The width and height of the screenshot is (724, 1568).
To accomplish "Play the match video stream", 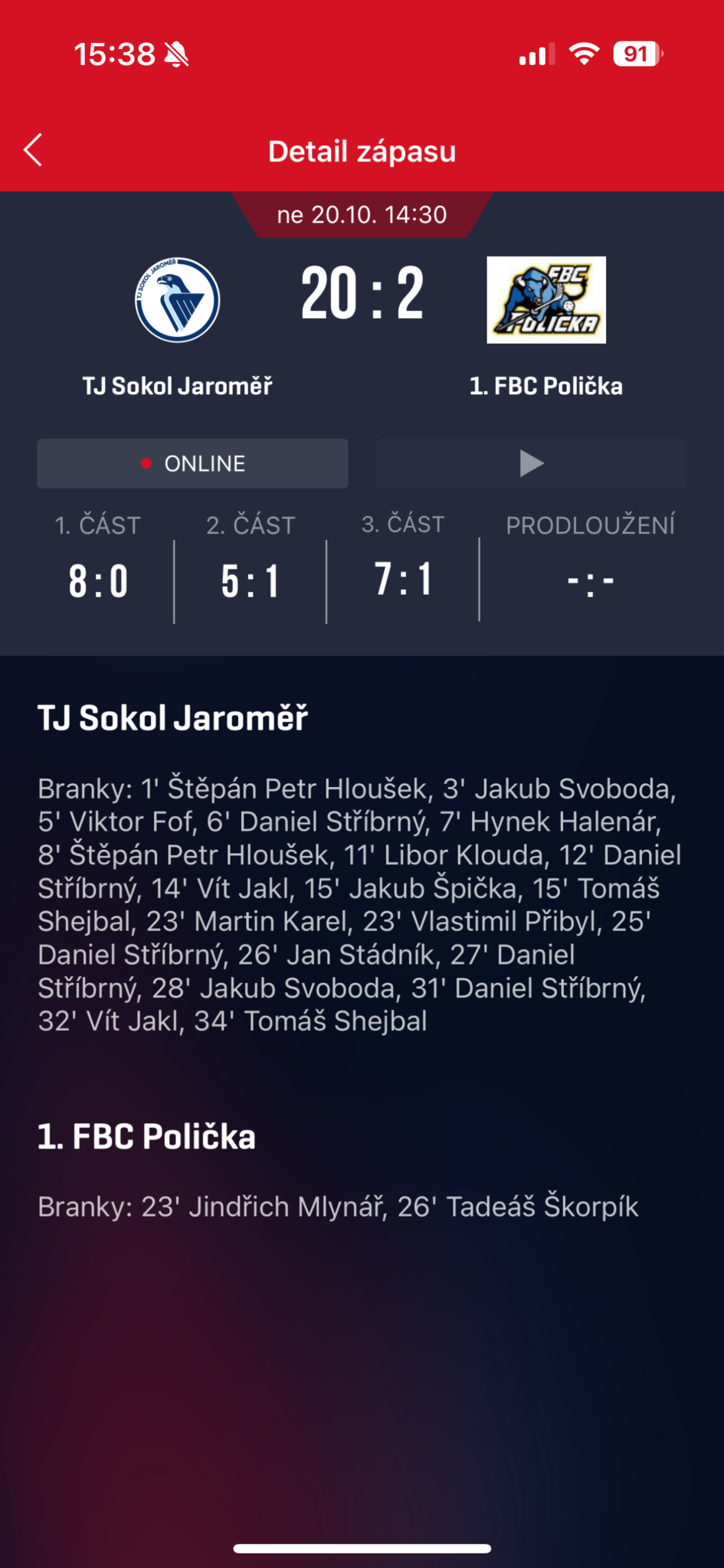I will pyautogui.click(x=531, y=463).
